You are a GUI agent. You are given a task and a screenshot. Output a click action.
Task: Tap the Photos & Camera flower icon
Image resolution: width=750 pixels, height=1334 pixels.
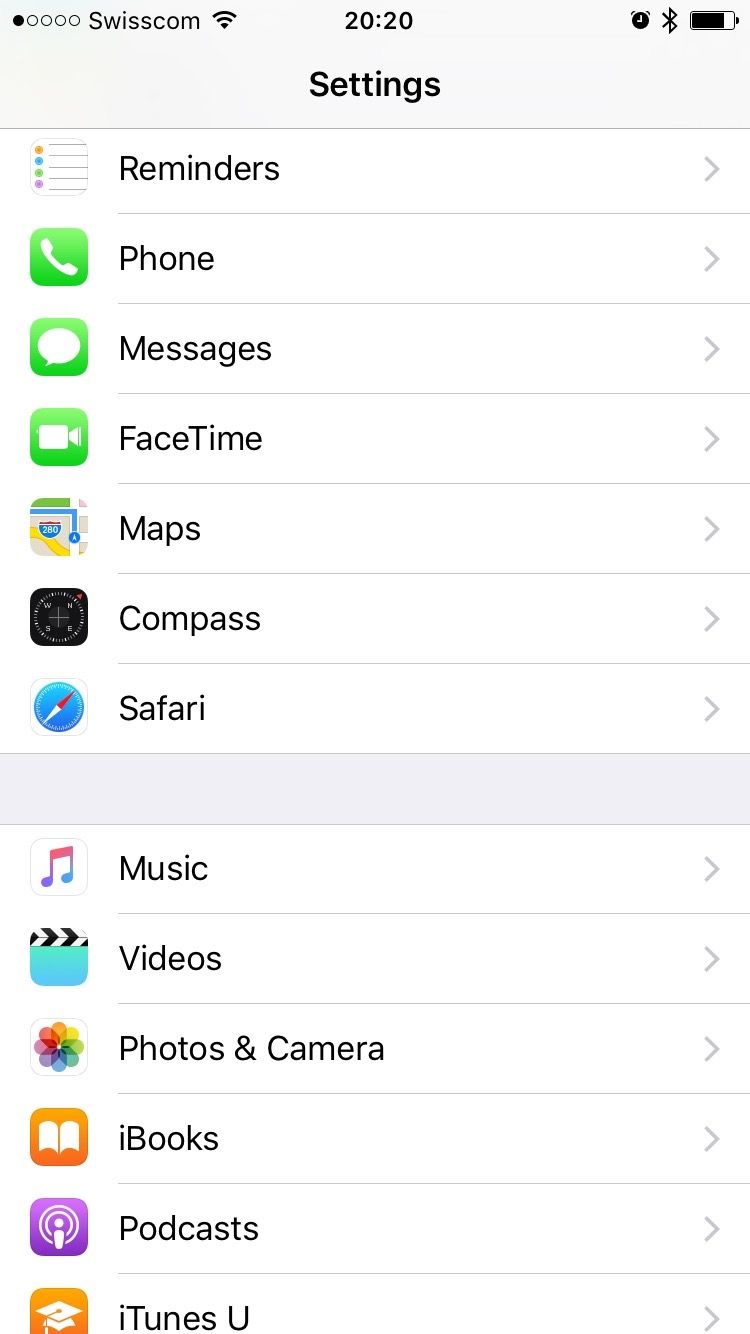(x=58, y=1048)
